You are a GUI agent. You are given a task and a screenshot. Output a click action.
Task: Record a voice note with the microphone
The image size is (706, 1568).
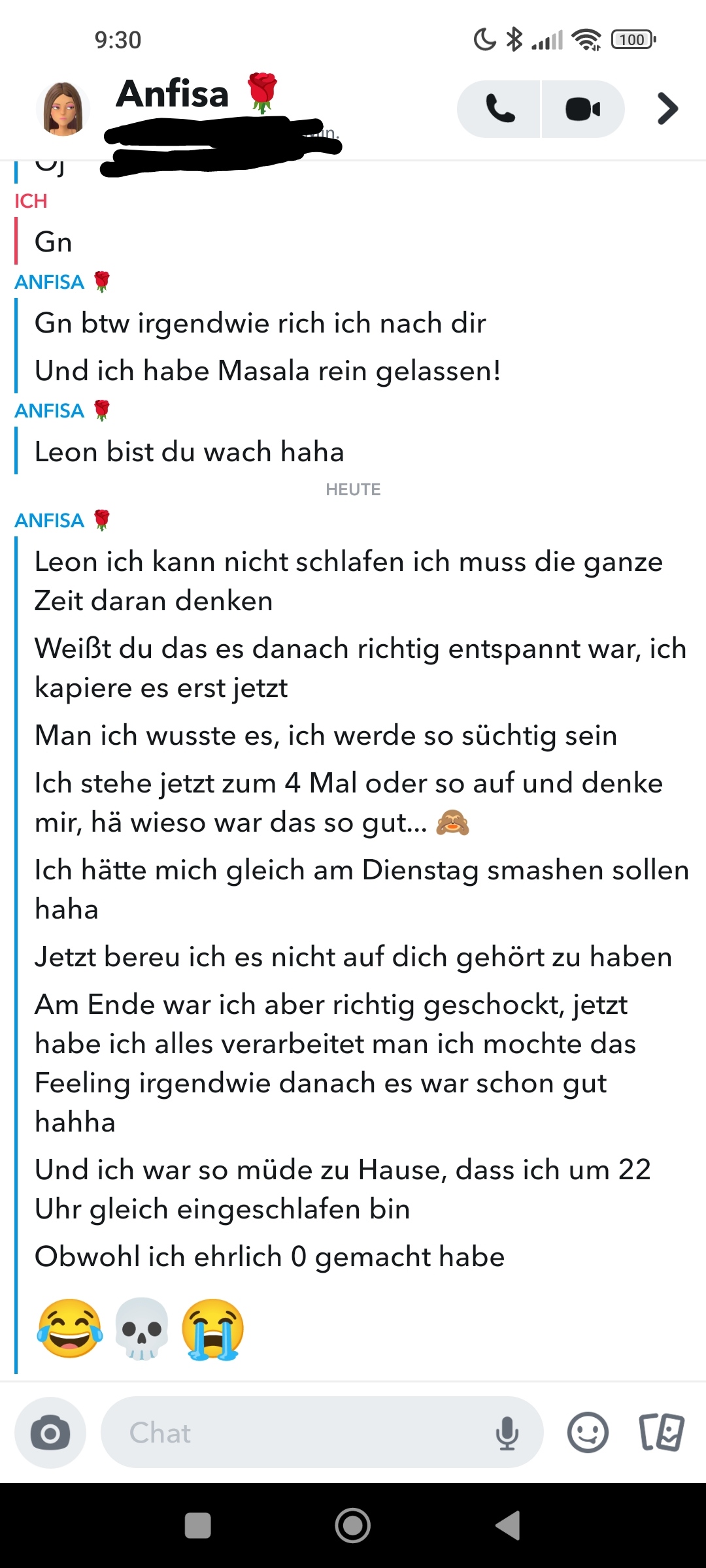point(507,1434)
